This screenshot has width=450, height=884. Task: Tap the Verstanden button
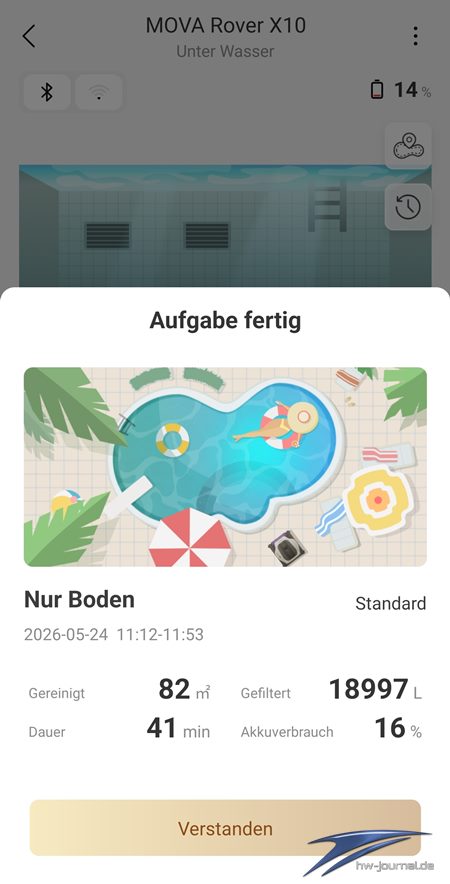pos(225,828)
